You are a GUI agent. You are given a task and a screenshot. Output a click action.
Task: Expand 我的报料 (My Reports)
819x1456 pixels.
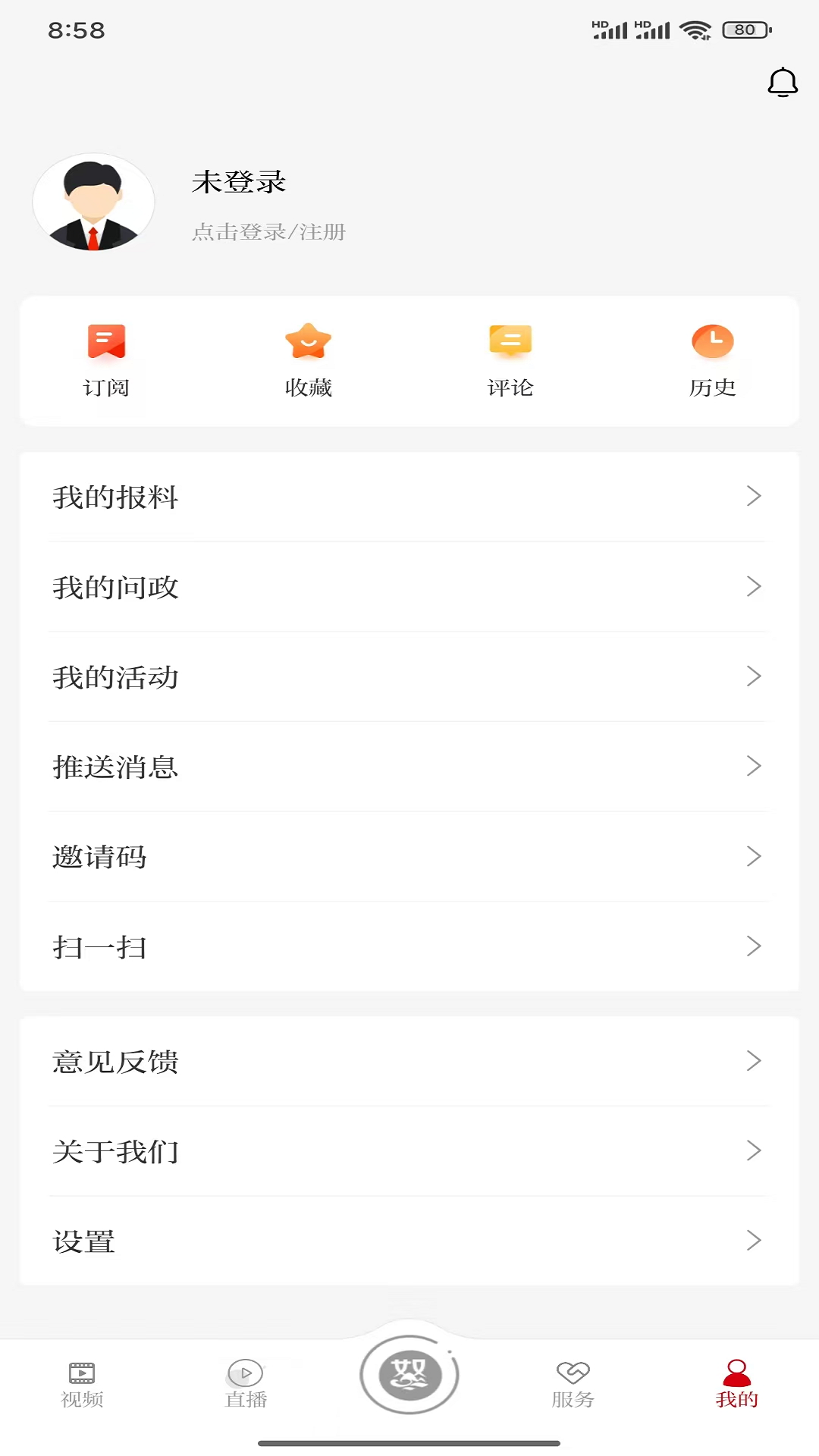(x=409, y=497)
